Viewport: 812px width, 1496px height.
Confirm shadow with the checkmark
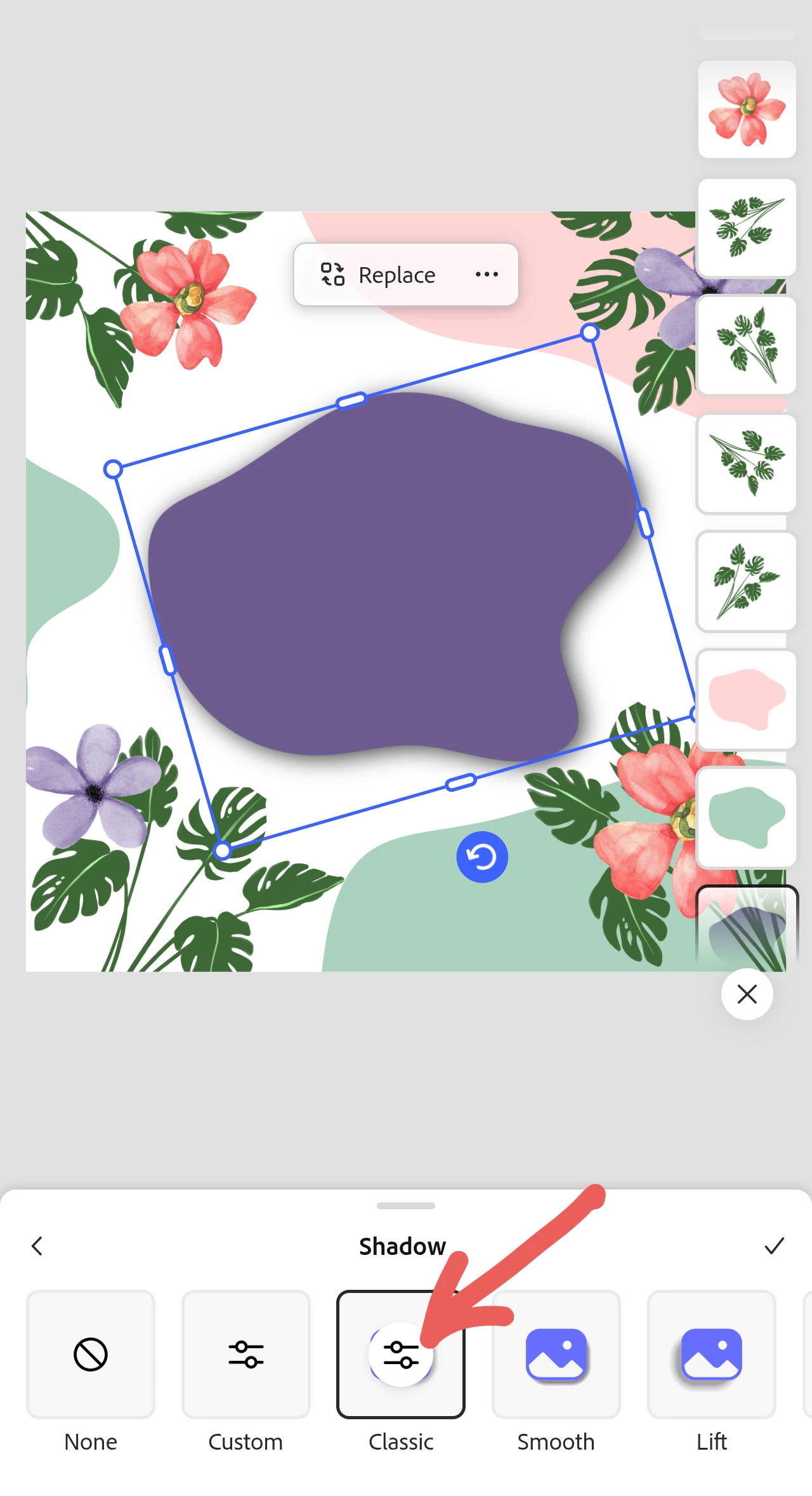tap(774, 1246)
